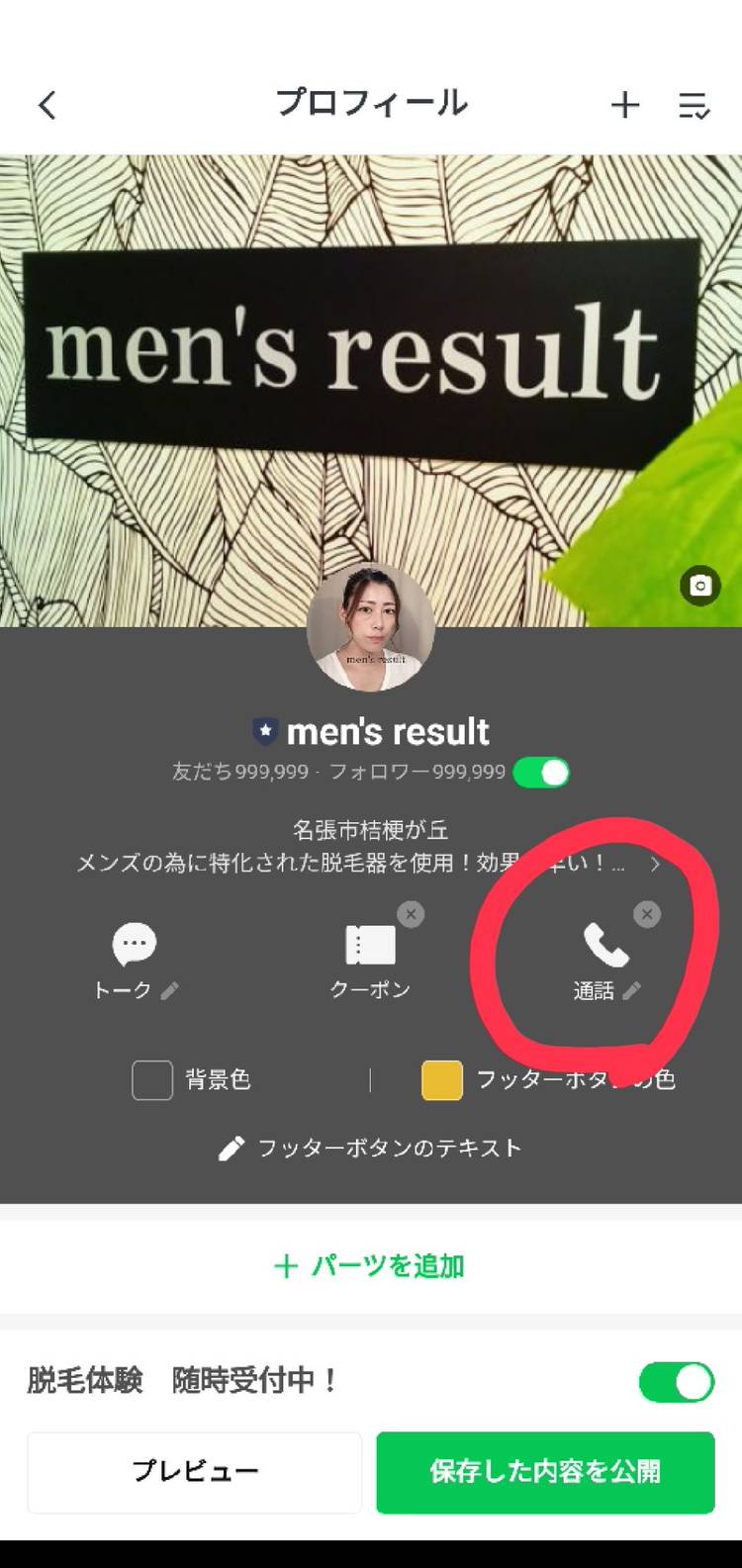Choose the yellow footer button color
742x1568 pixels.
point(441,1080)
